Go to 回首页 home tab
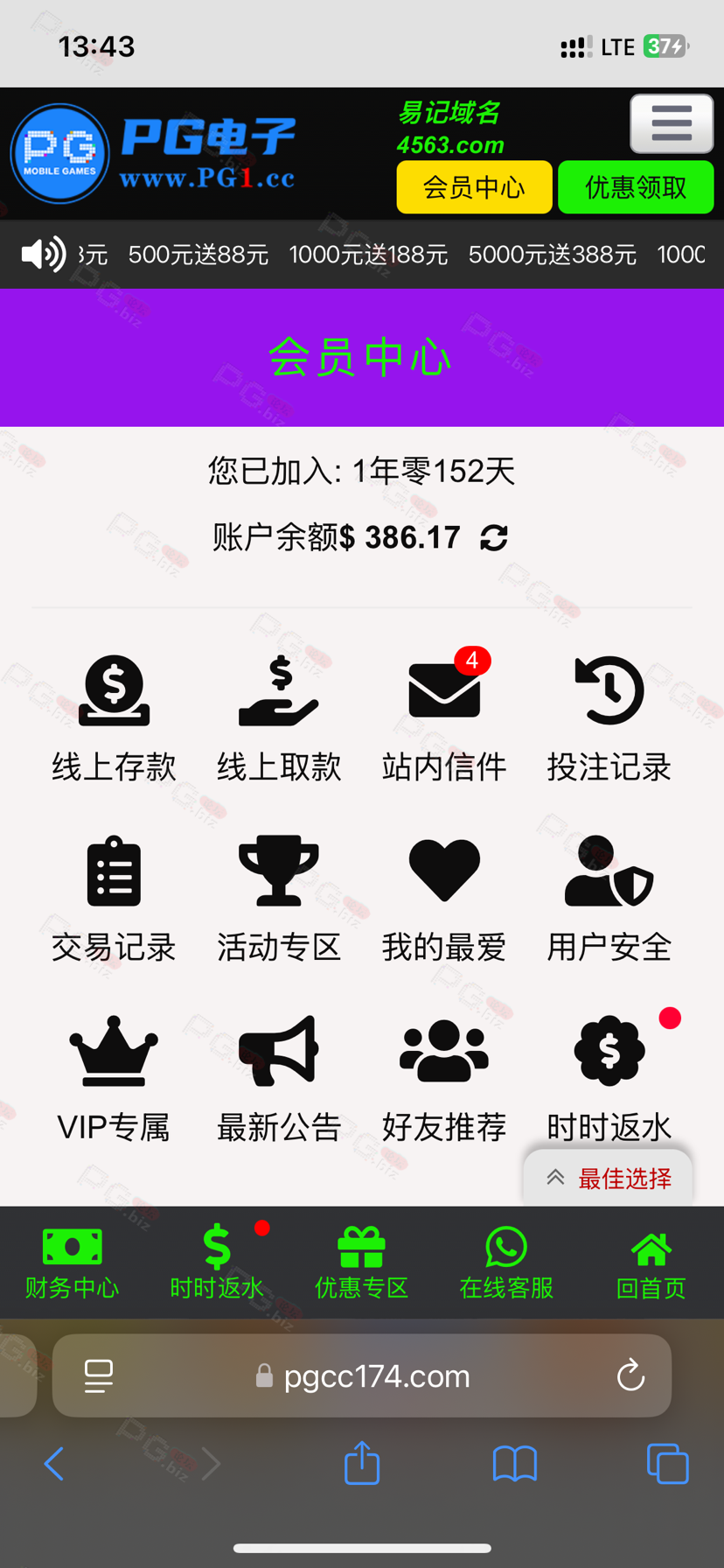 651,1263
